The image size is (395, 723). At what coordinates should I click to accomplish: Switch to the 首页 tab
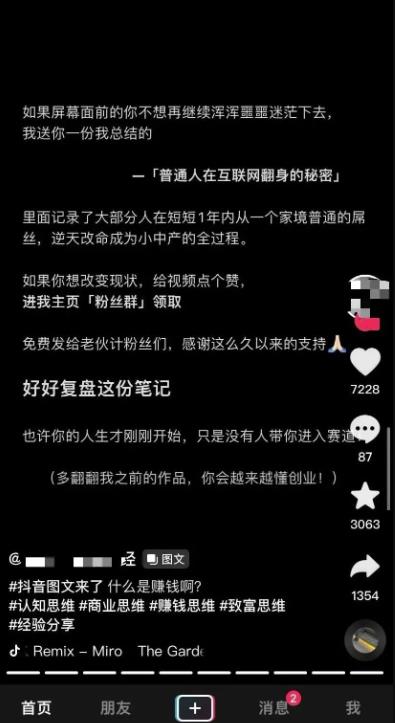pos(36,707)
